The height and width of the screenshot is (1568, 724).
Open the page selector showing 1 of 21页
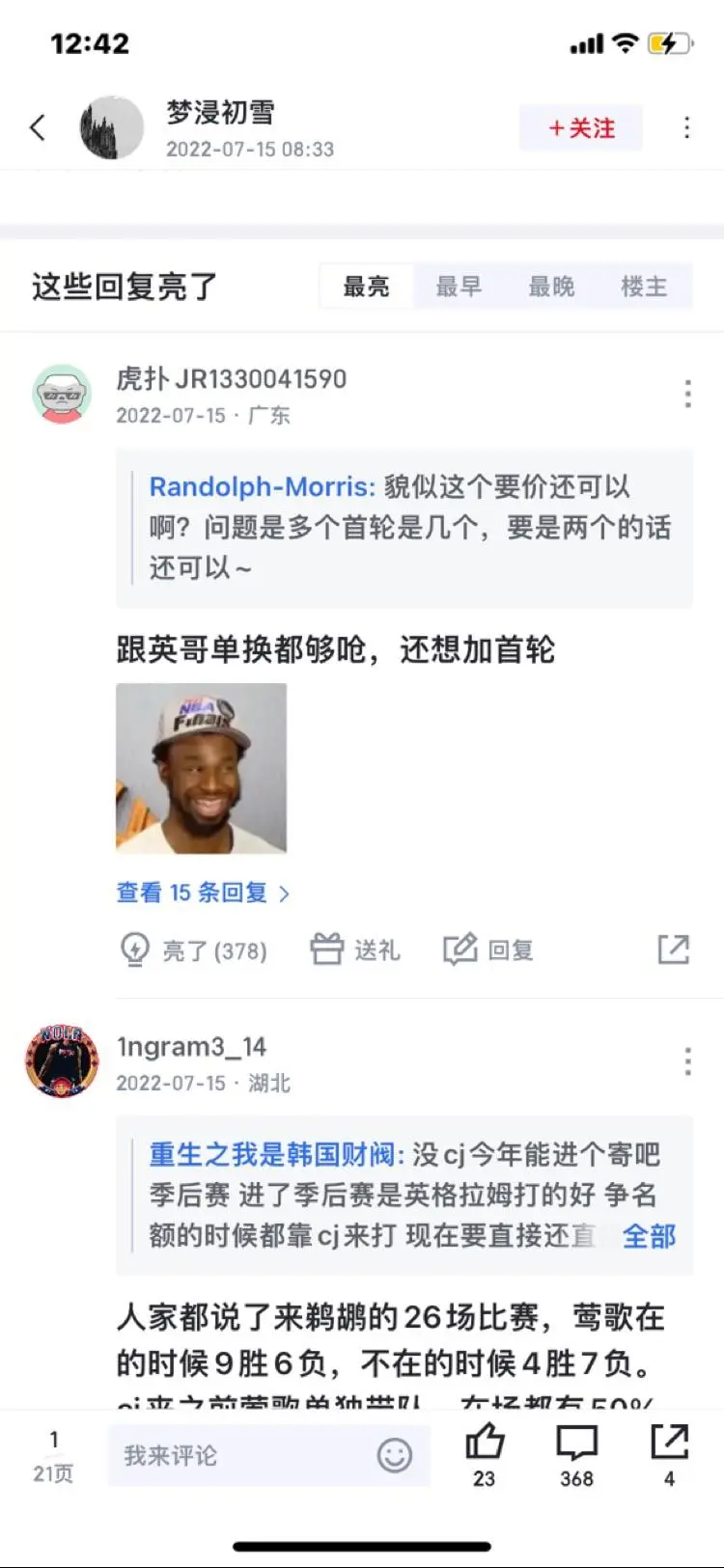coord(53,1455)
